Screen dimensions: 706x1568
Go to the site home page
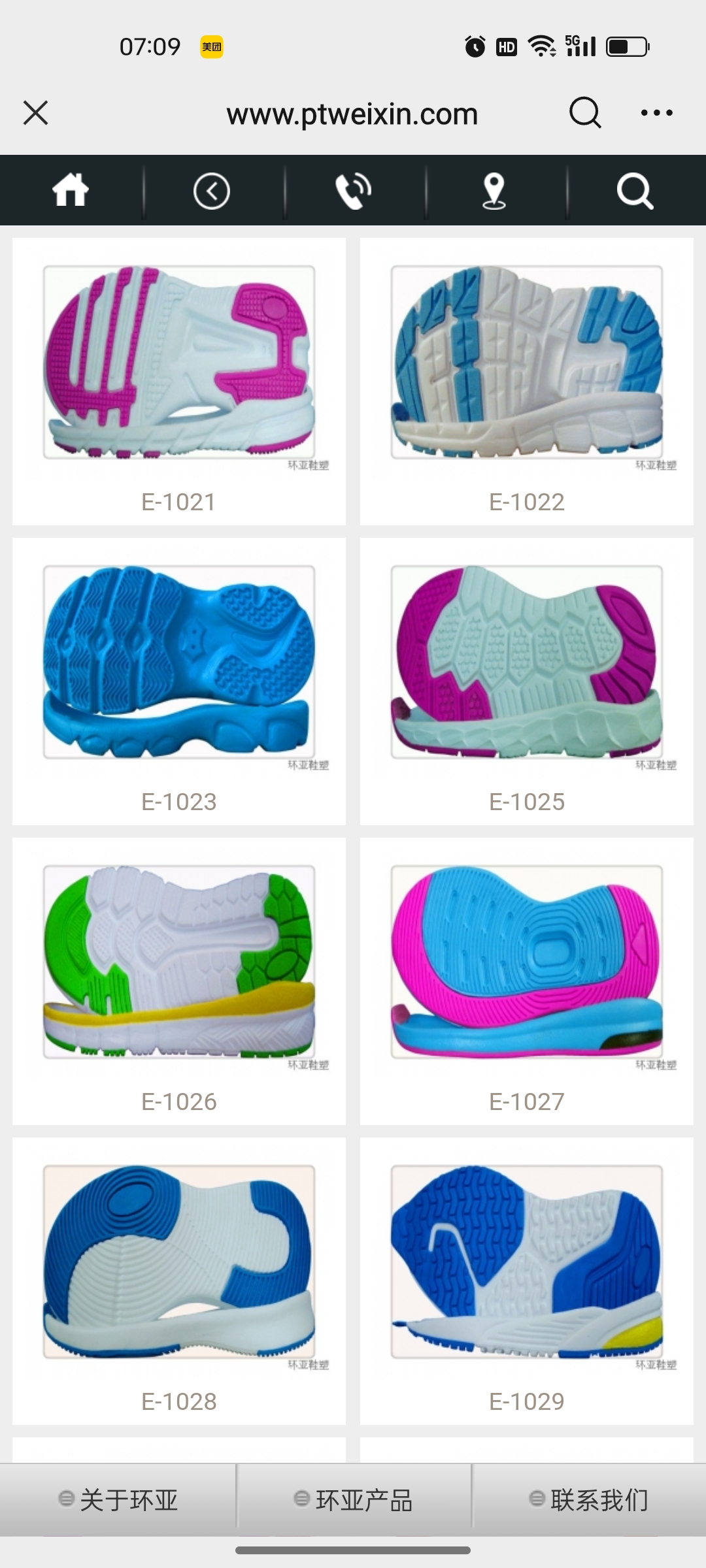71,191
